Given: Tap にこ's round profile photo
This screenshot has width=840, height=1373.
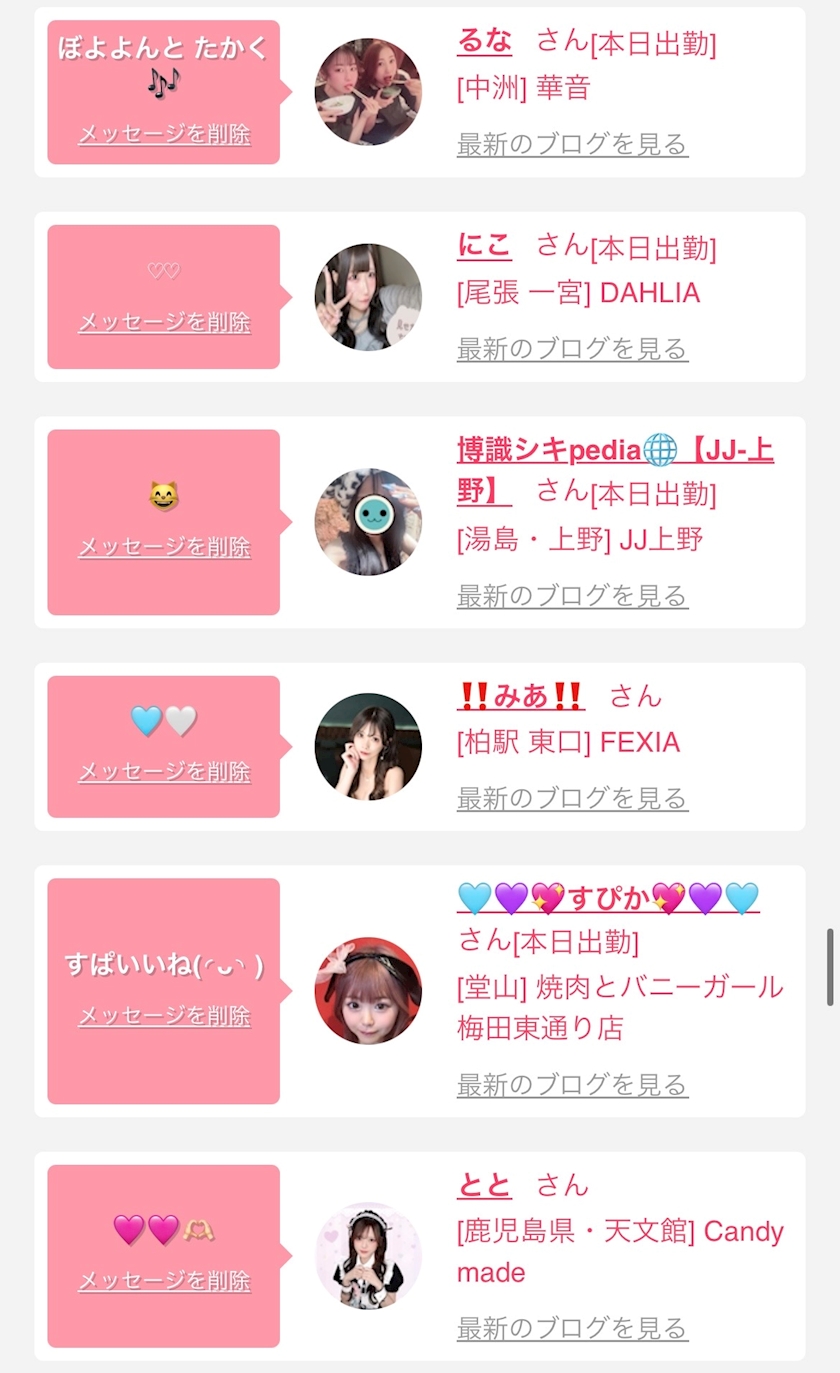Looking at the screenshot, I should [368, 297].
